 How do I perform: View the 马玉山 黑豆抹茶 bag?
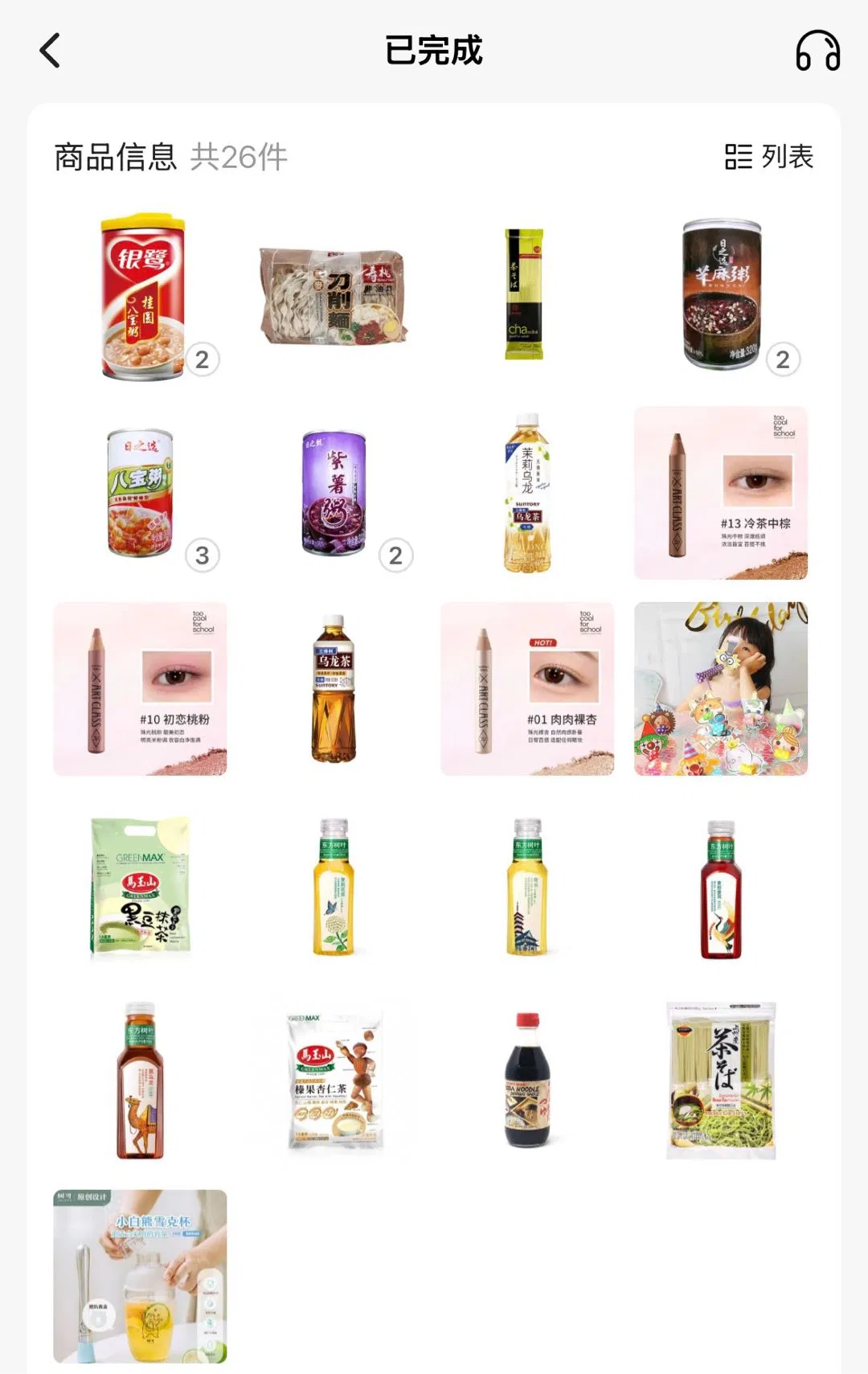point(141,887)
